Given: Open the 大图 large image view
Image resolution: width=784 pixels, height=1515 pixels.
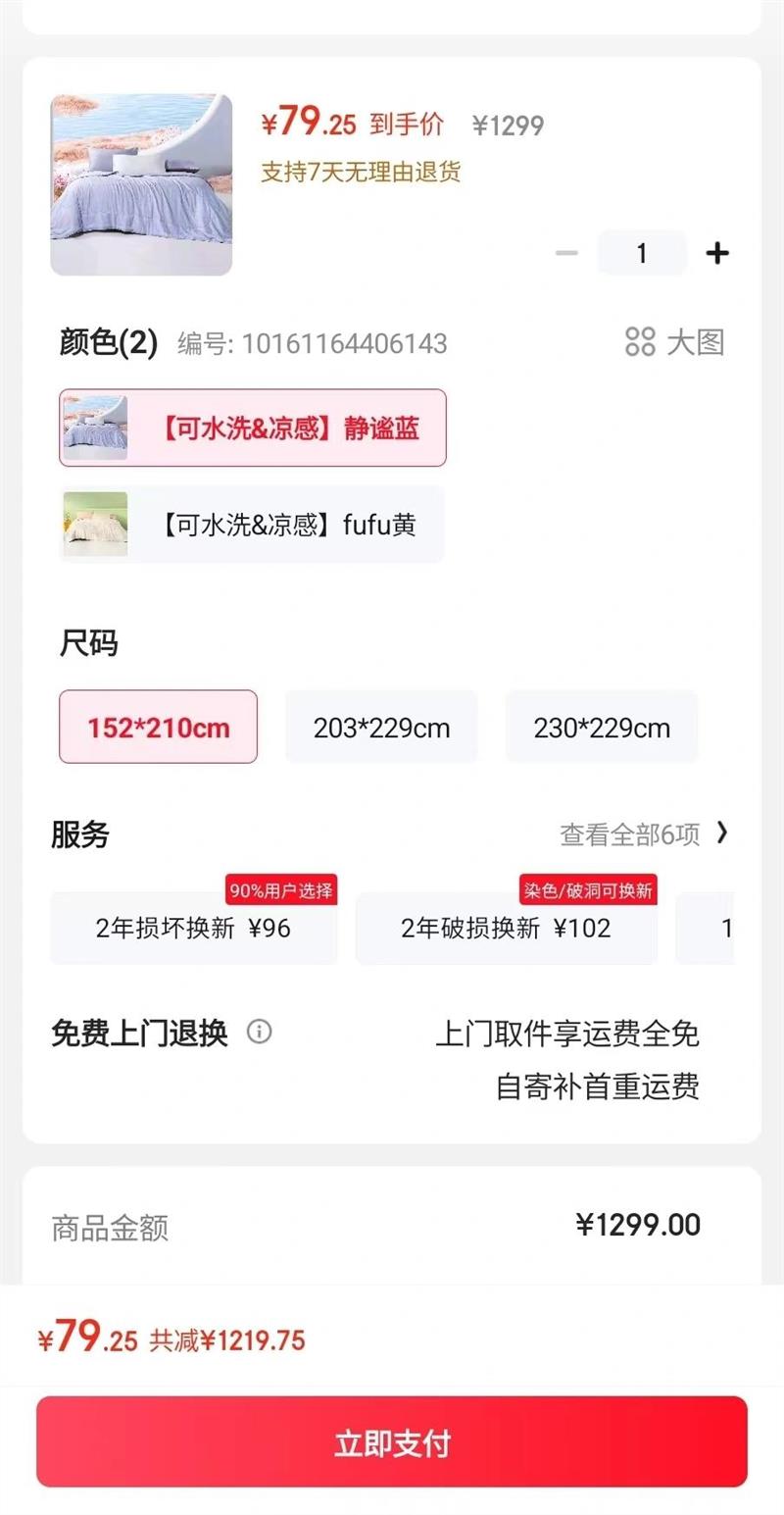Looking at the screenshot, I should tap(675, 342).
